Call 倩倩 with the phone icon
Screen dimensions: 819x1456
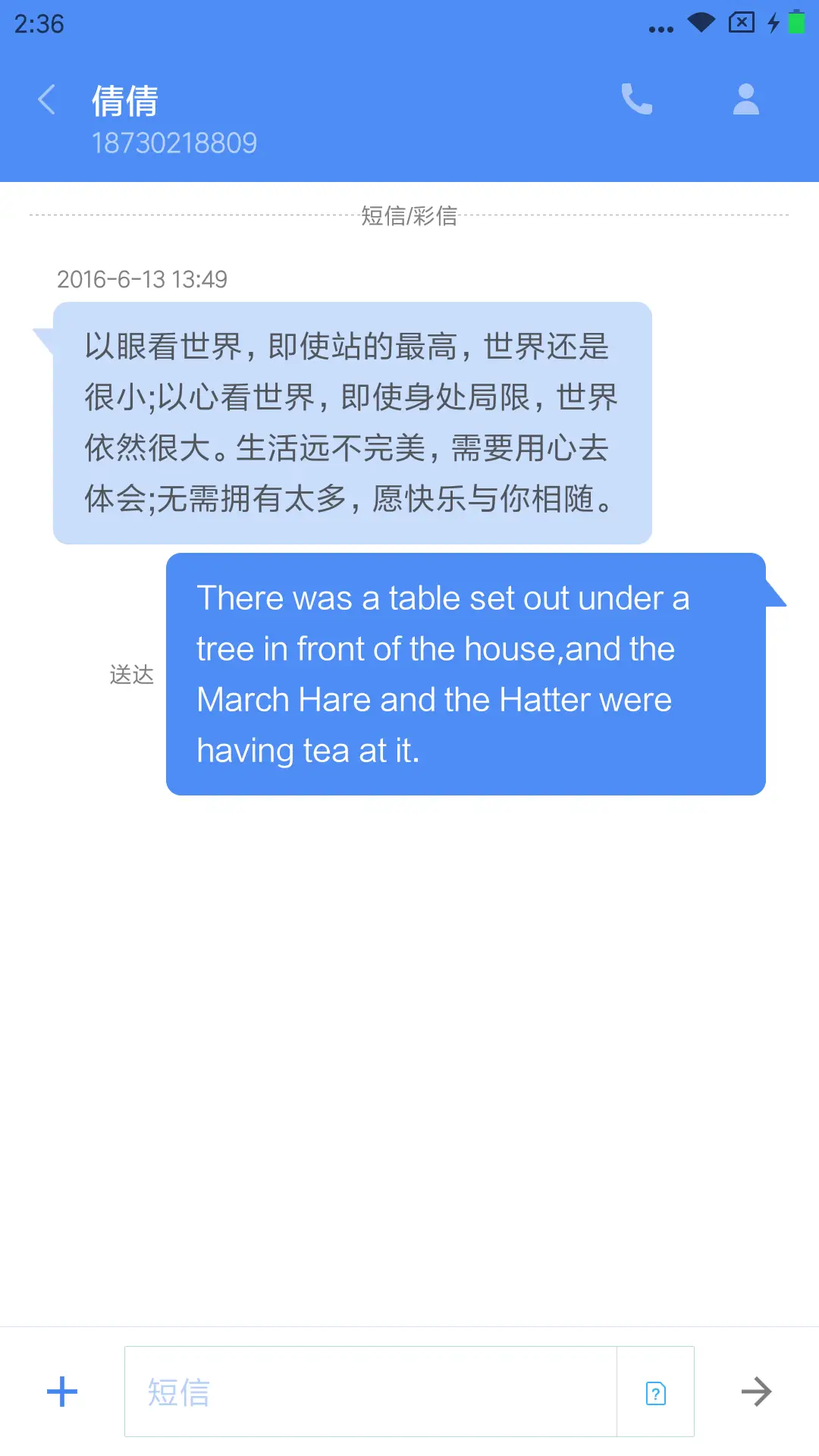(x=637, y=99)
